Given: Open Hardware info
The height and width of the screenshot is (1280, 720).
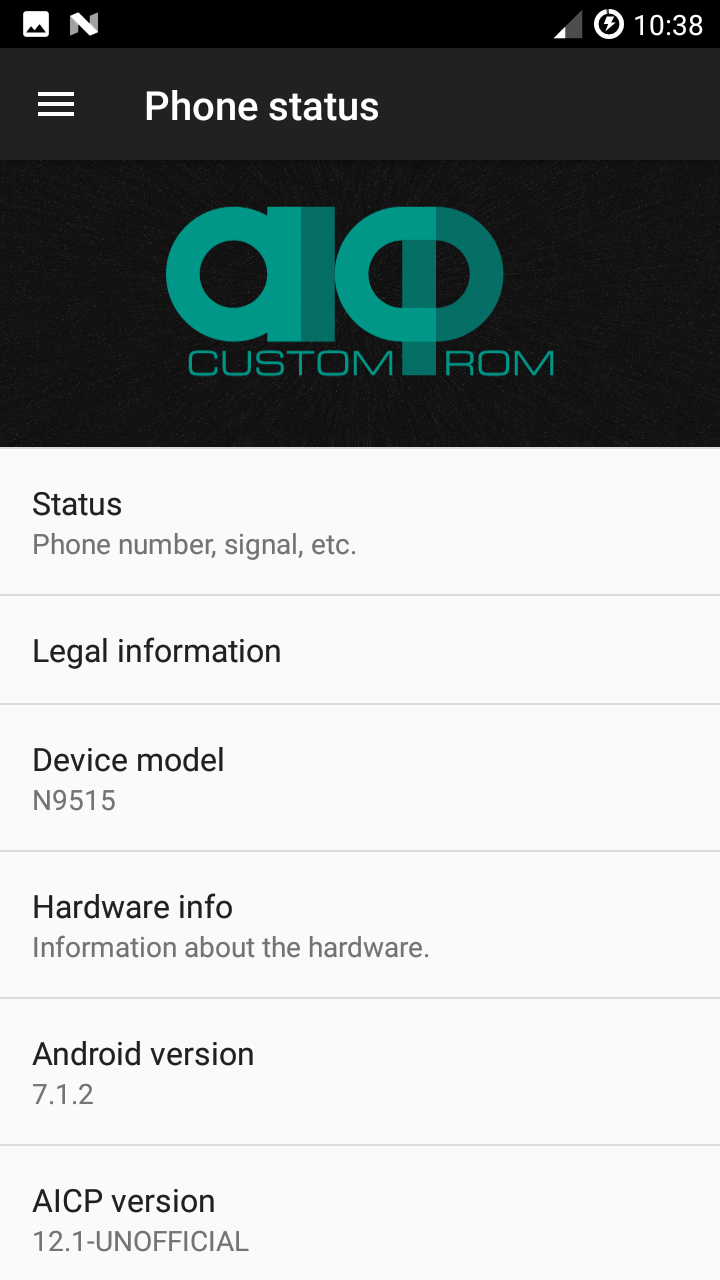Looking at the screenshot, I should click(360, 925).
